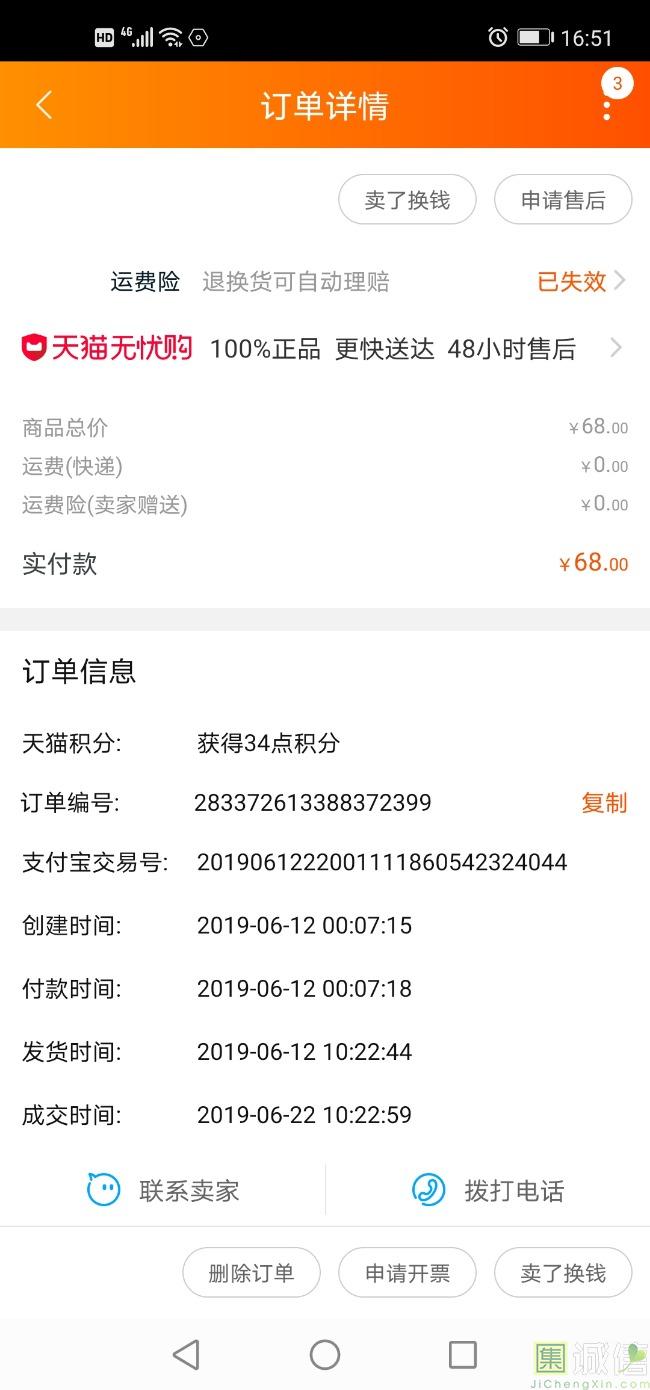This screenshot has height=1390, width=650.
Task: Delete this order with 删除订单
Action: (251, 1273)
